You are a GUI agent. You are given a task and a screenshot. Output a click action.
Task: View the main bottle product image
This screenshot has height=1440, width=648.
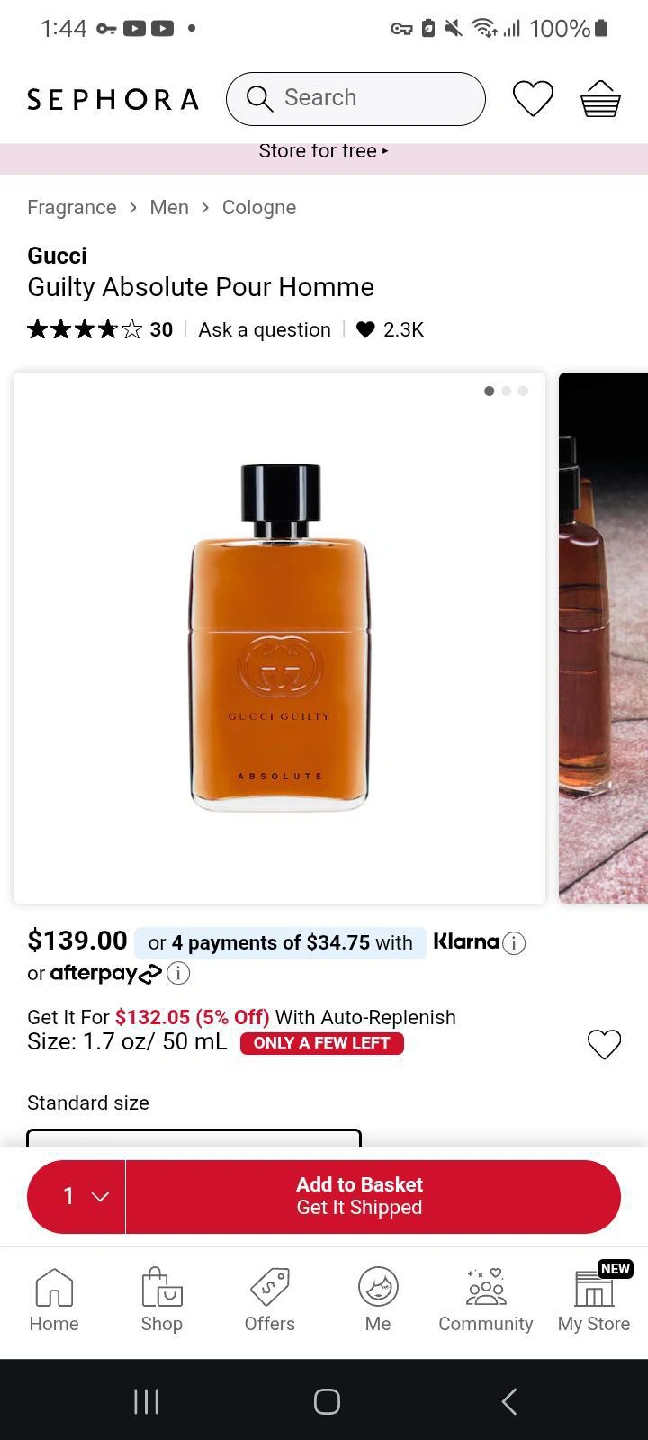pos(279,638)
